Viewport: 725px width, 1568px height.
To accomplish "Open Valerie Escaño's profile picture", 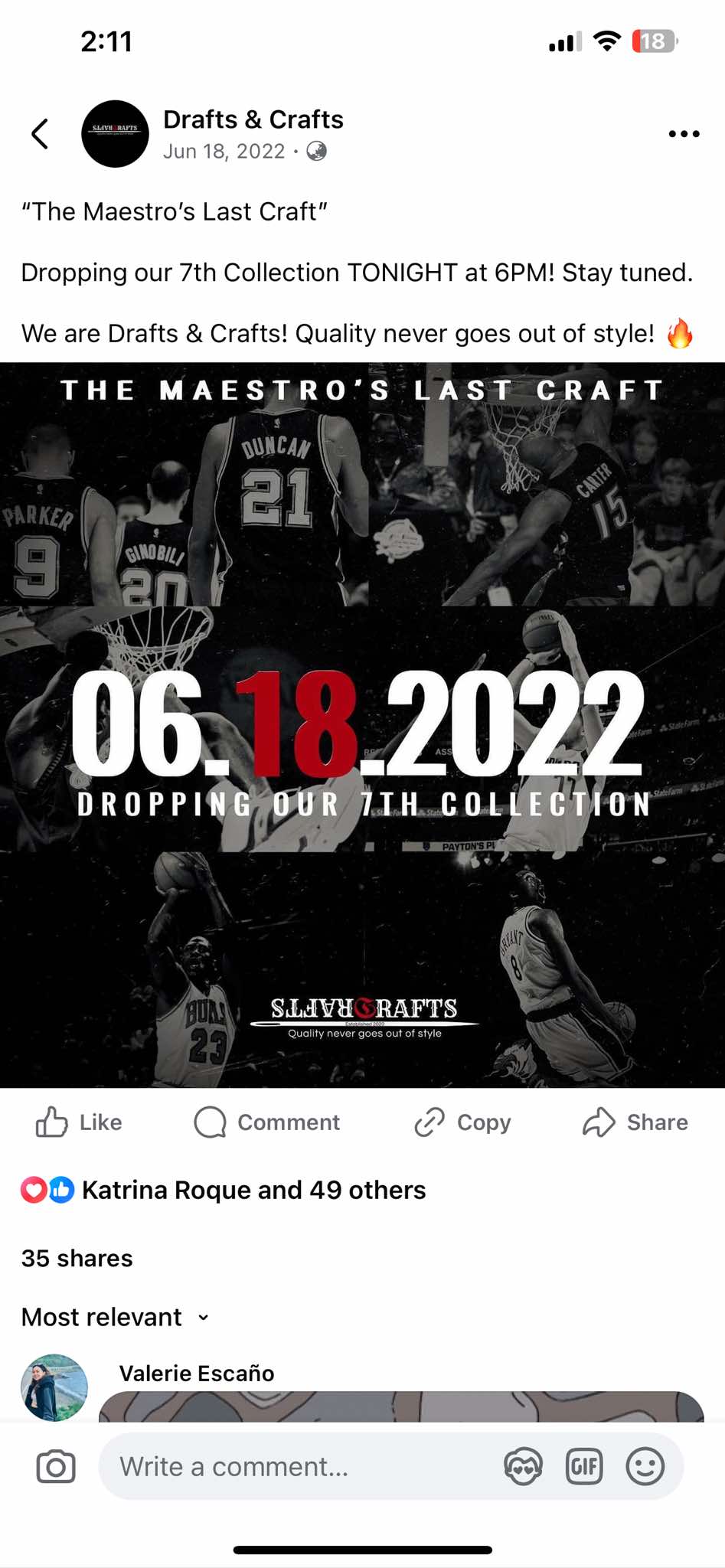I will (x=54, y=1387).
